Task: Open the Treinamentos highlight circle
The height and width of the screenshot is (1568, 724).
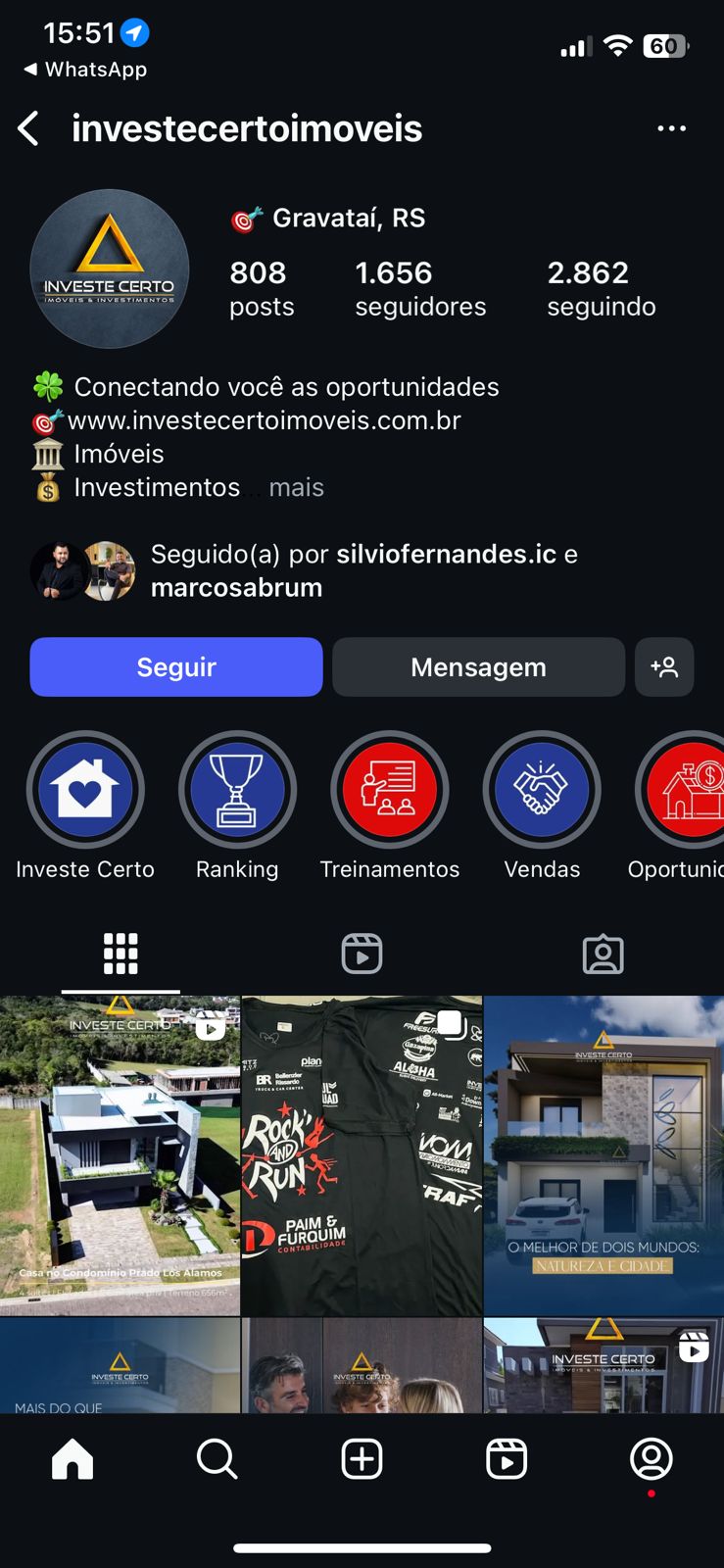Action: [x=390, y=790]
